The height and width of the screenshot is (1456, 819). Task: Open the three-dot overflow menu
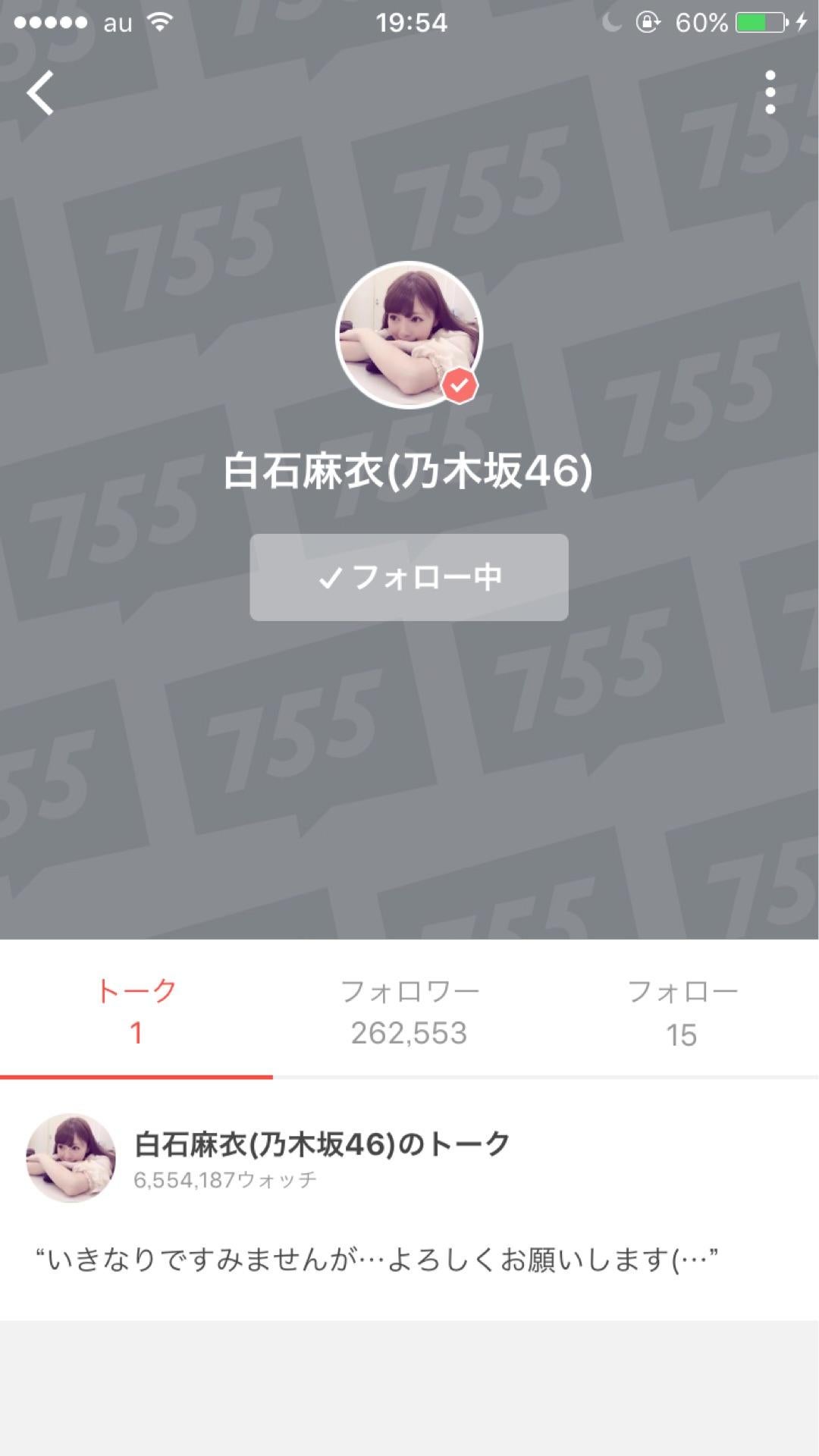(x=770, y=91)
